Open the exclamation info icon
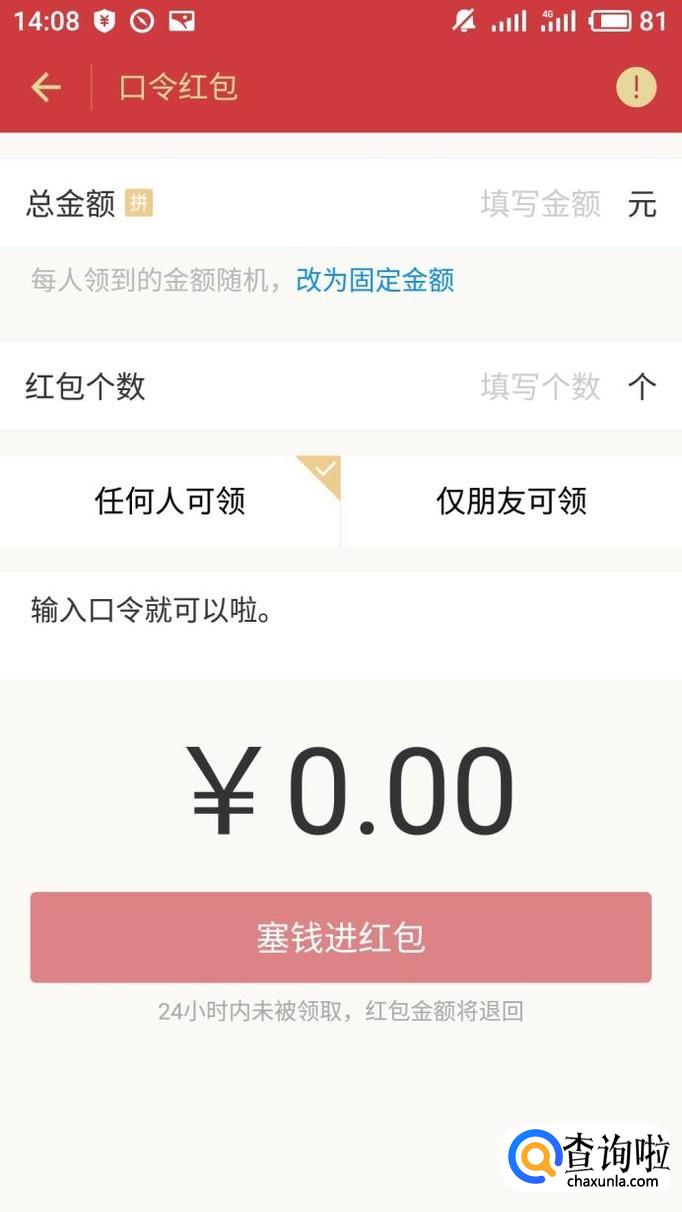 click(636, 88)
